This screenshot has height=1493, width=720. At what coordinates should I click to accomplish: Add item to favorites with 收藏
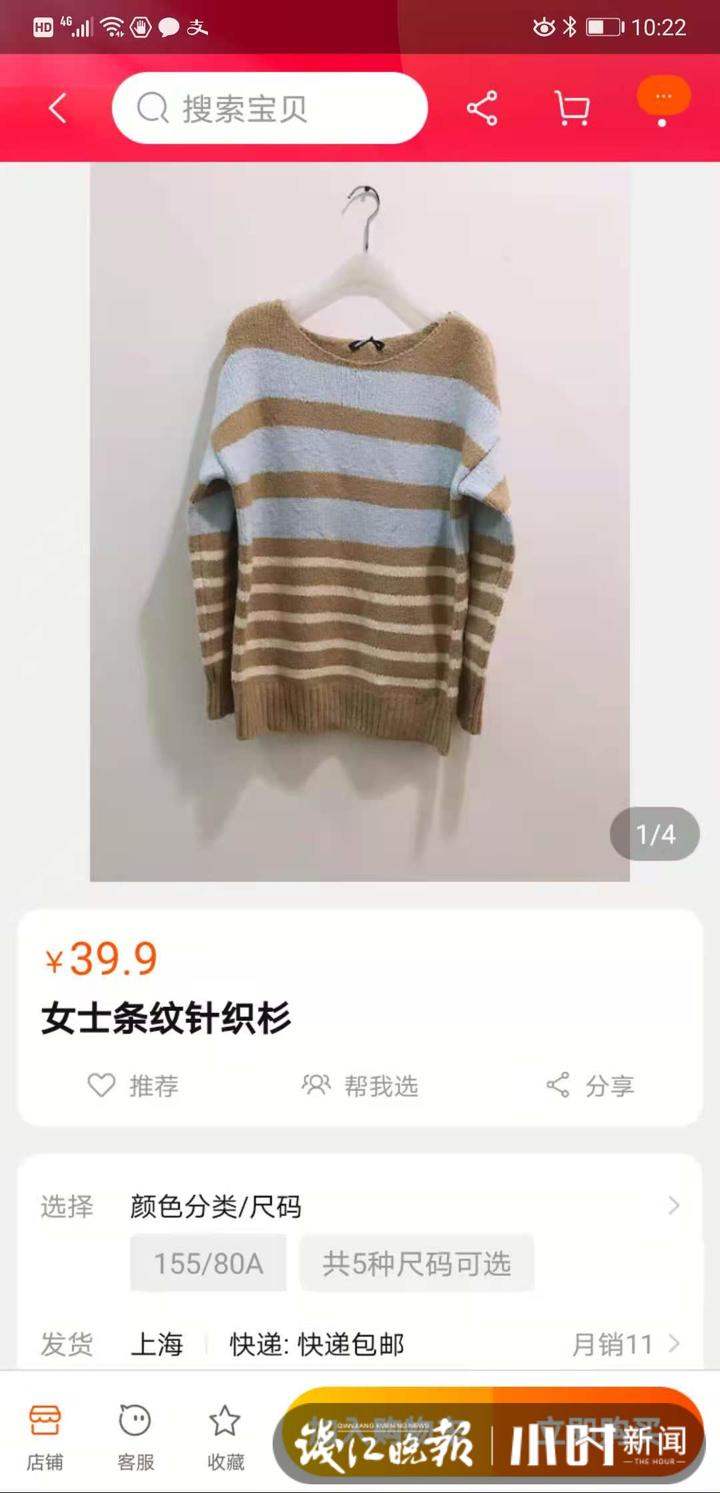click(225, 1436)
